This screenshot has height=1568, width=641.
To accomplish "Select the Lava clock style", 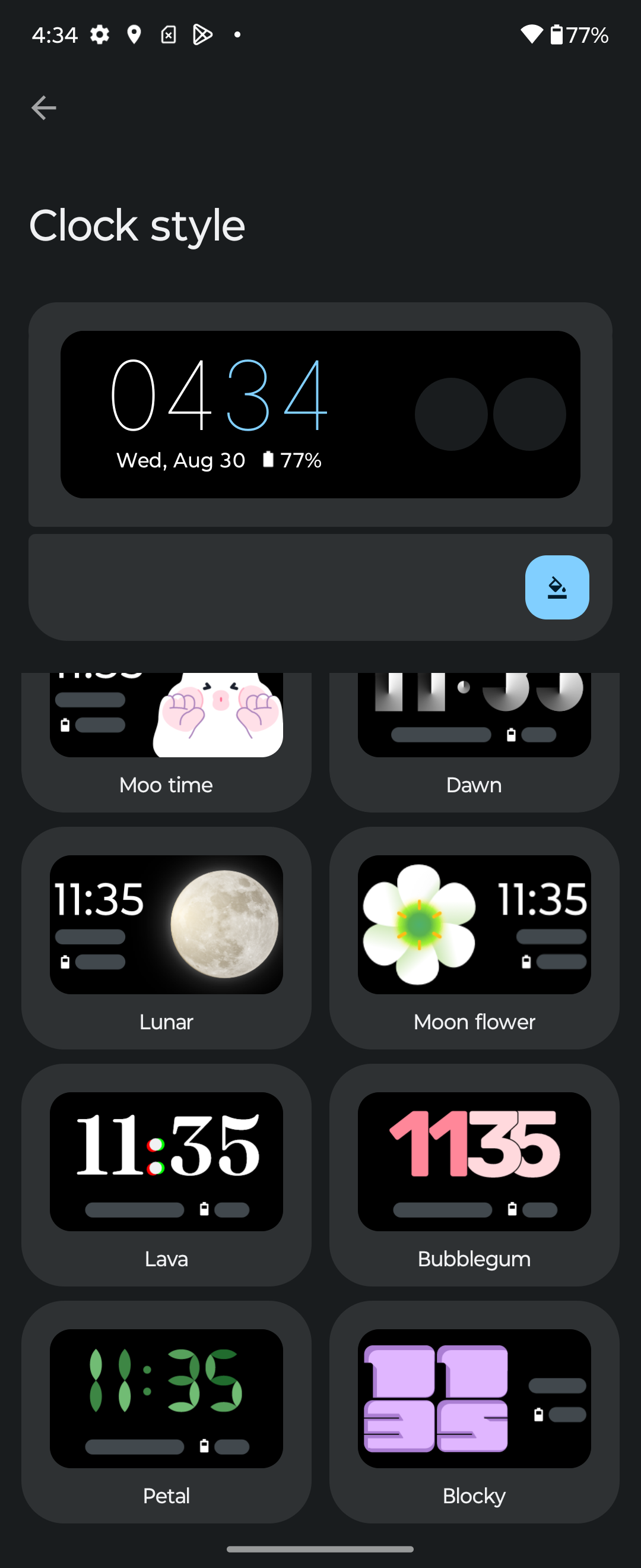I will [x=166, y=1175].
